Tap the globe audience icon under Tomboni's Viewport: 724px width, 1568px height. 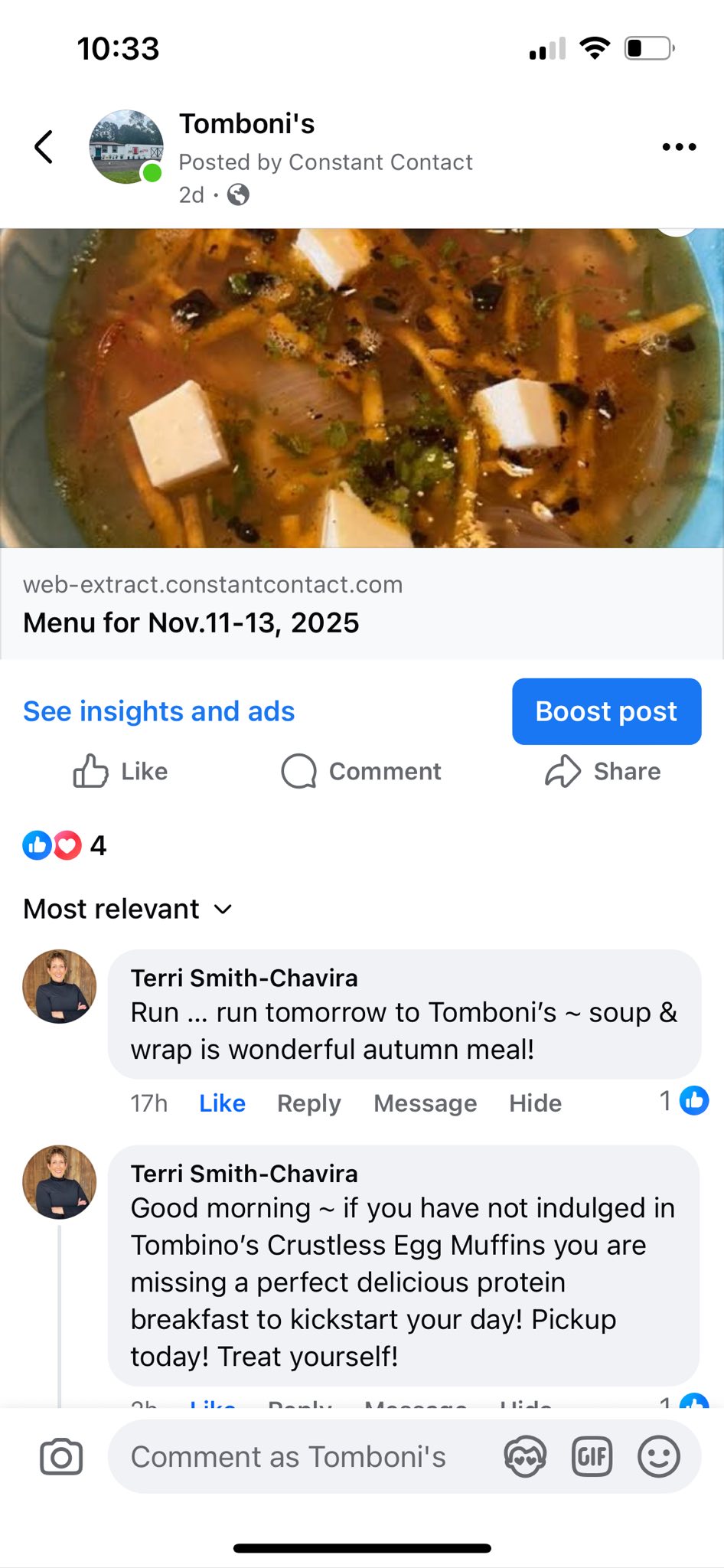click(238, 194)
